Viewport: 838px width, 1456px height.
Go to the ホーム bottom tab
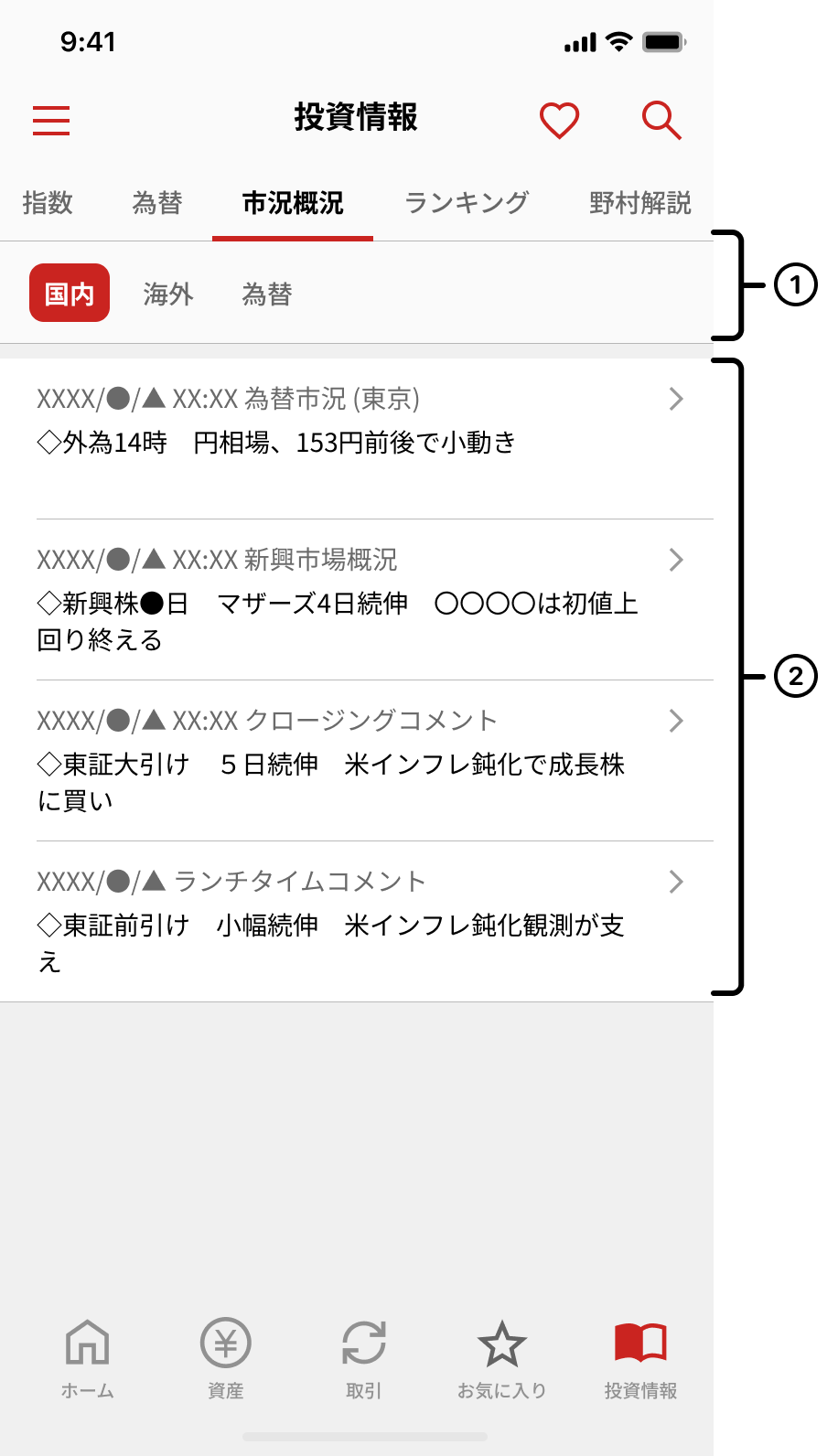click(x=88, y=1358)
